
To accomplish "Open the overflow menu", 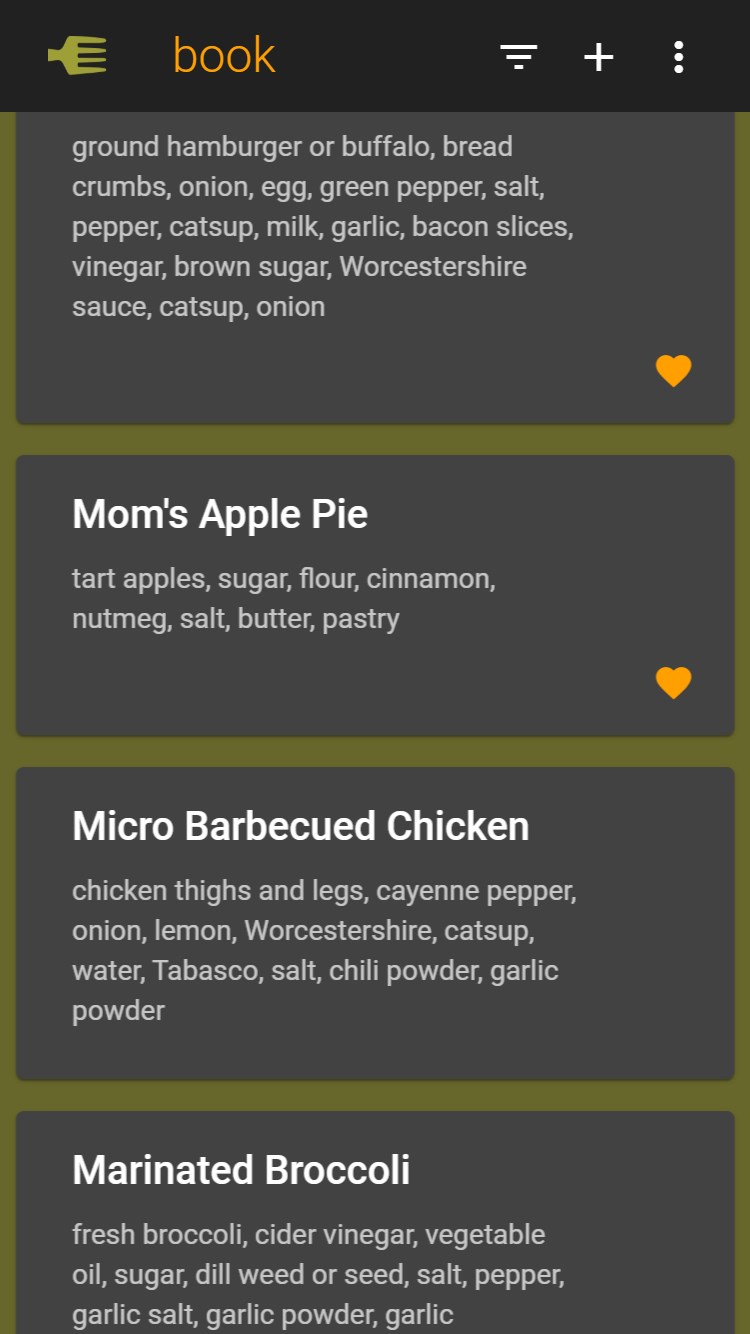I will click(678, 57).
